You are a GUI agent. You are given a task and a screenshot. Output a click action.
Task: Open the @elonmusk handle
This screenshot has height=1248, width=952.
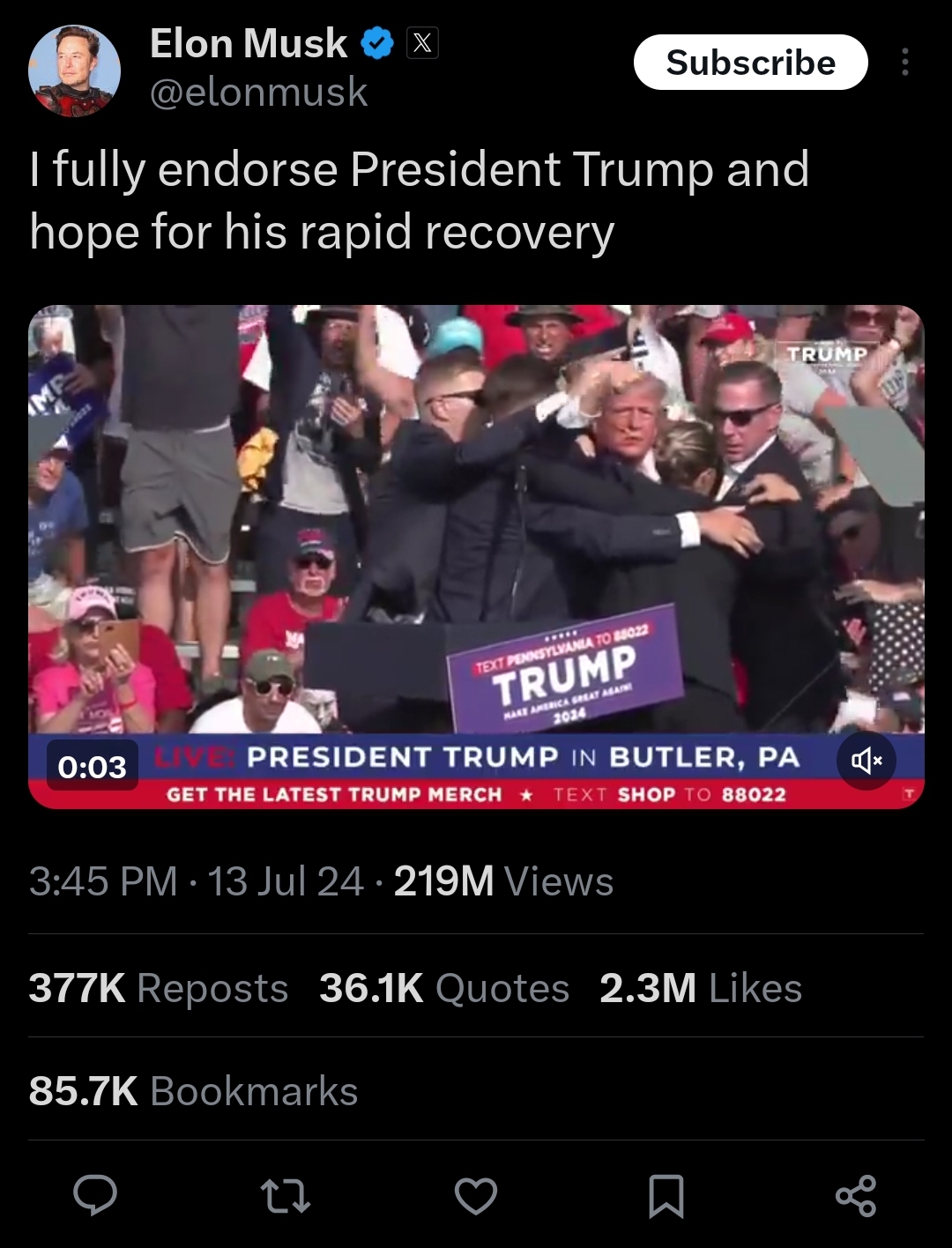[258, 92]
